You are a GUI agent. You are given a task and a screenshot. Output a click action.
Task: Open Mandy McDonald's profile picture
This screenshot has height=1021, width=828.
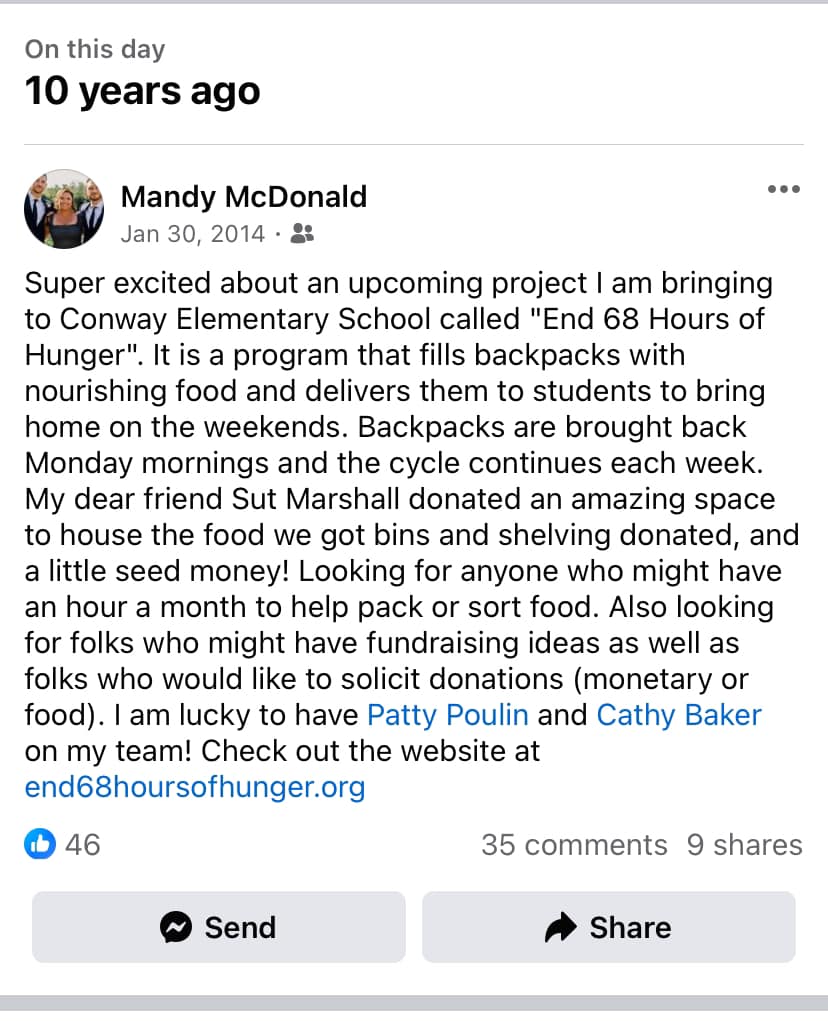(64, 209)
